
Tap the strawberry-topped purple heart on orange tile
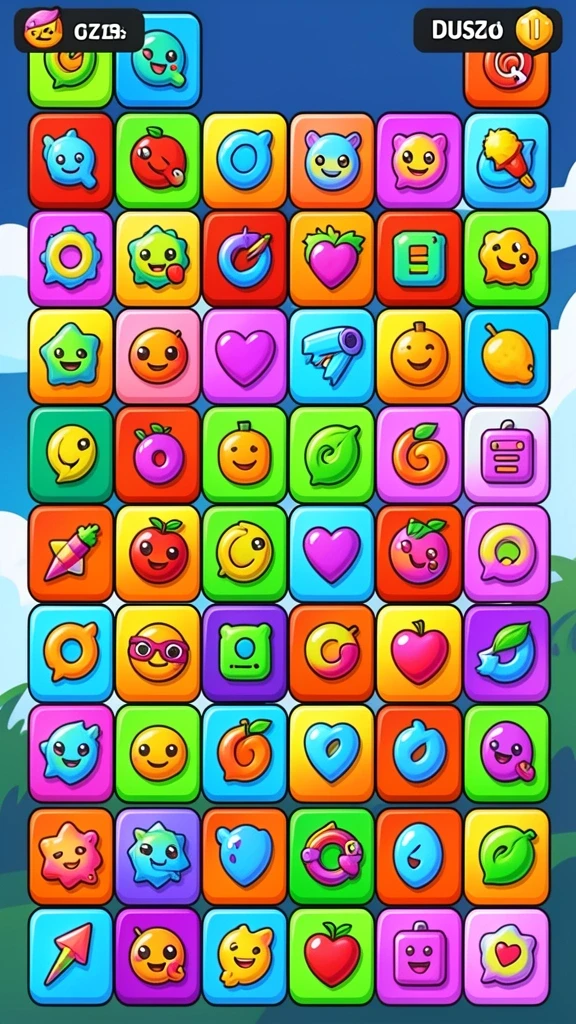point(332,259)
